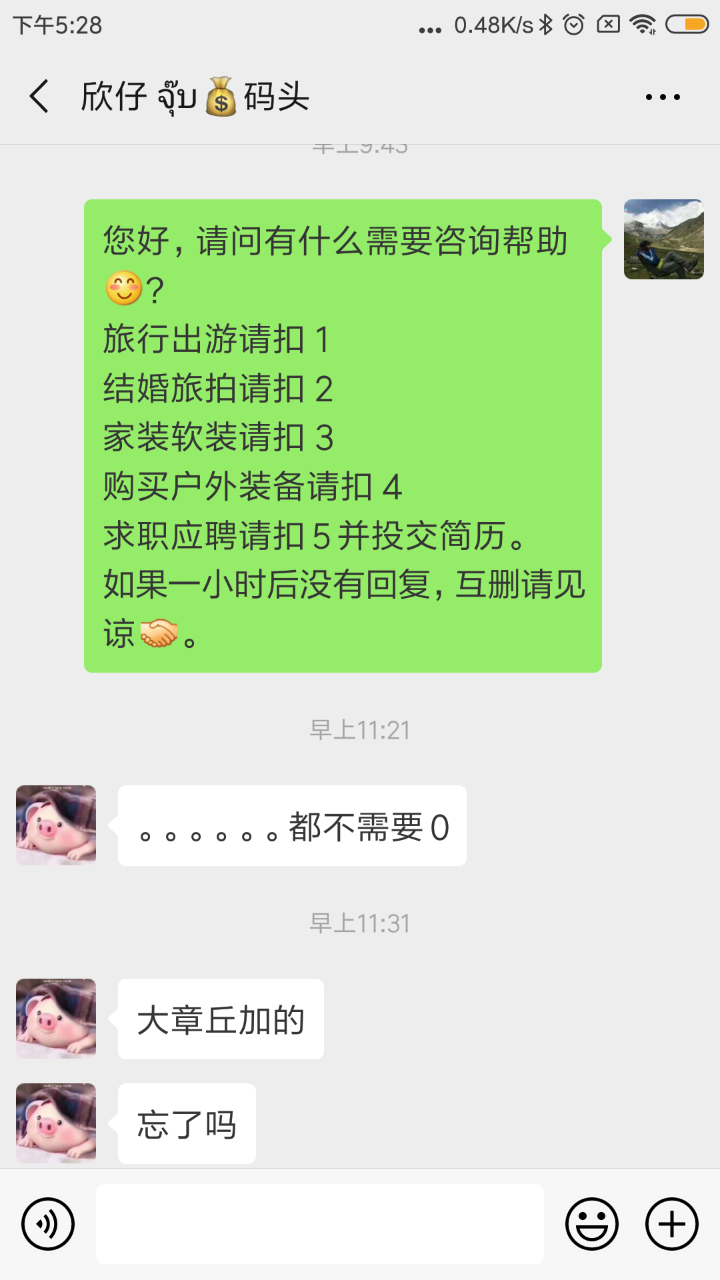Viewport: 720px width, 1280px height.
Task: Go back from the chat
Action: click(38, 97)
